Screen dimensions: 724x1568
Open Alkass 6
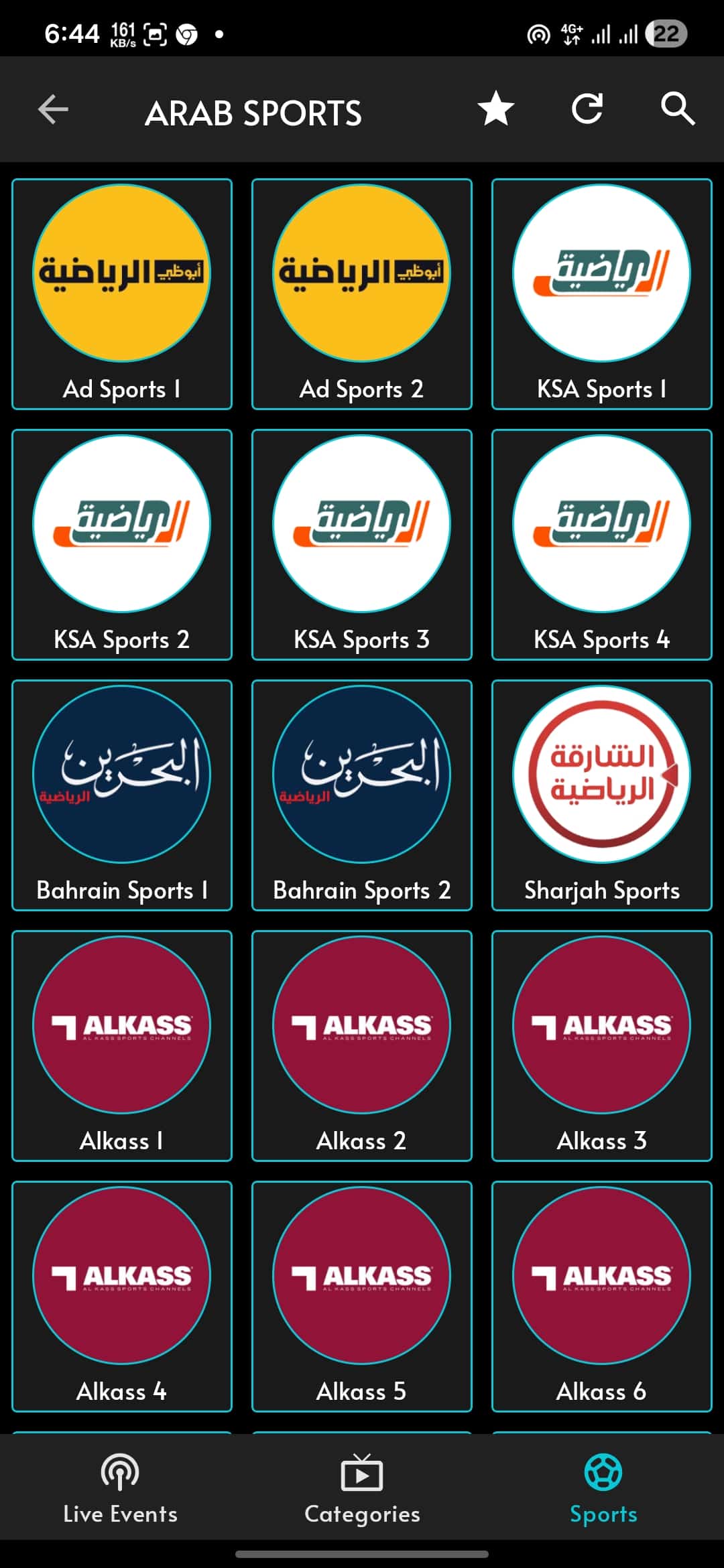point(601,1275)
